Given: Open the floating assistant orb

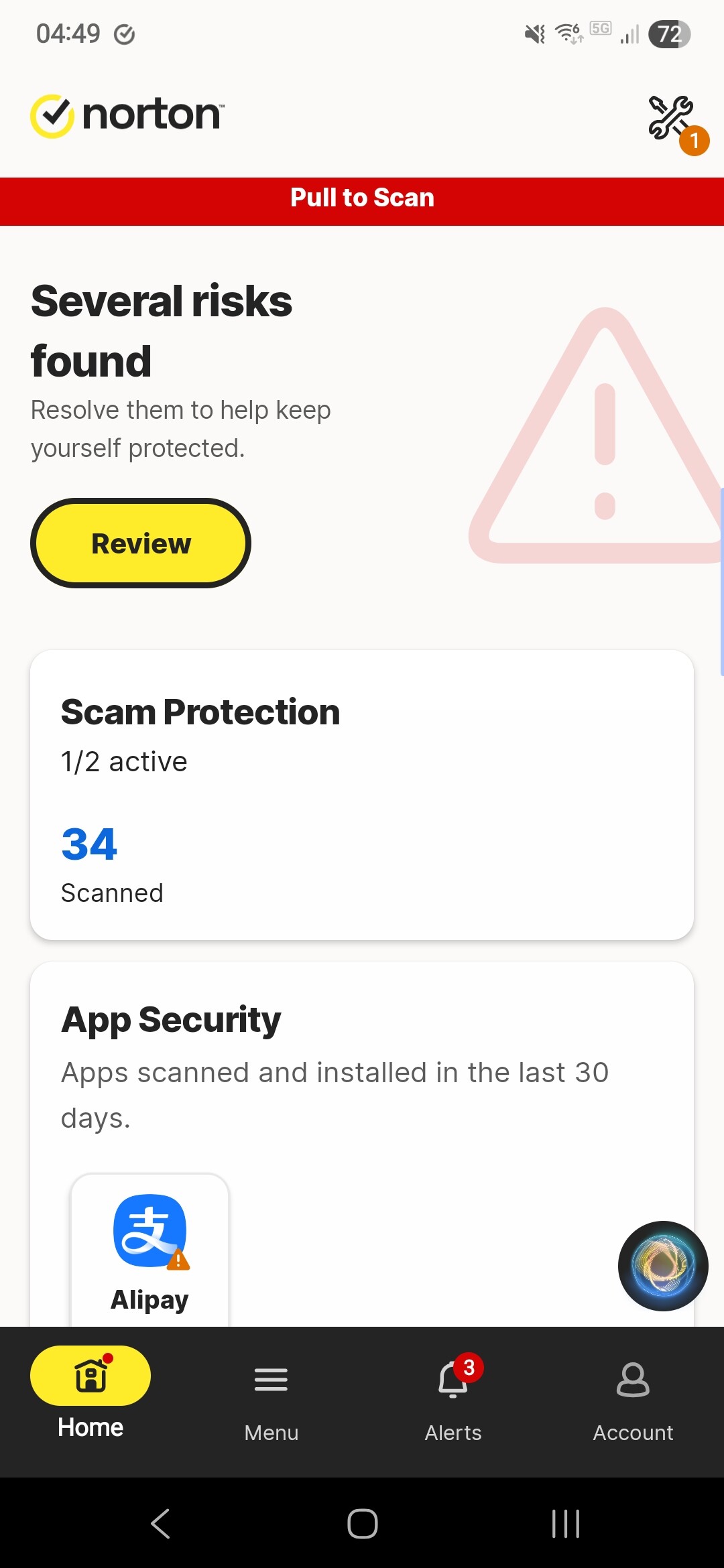Looking at the screenshot, I should coord(662,1266).
